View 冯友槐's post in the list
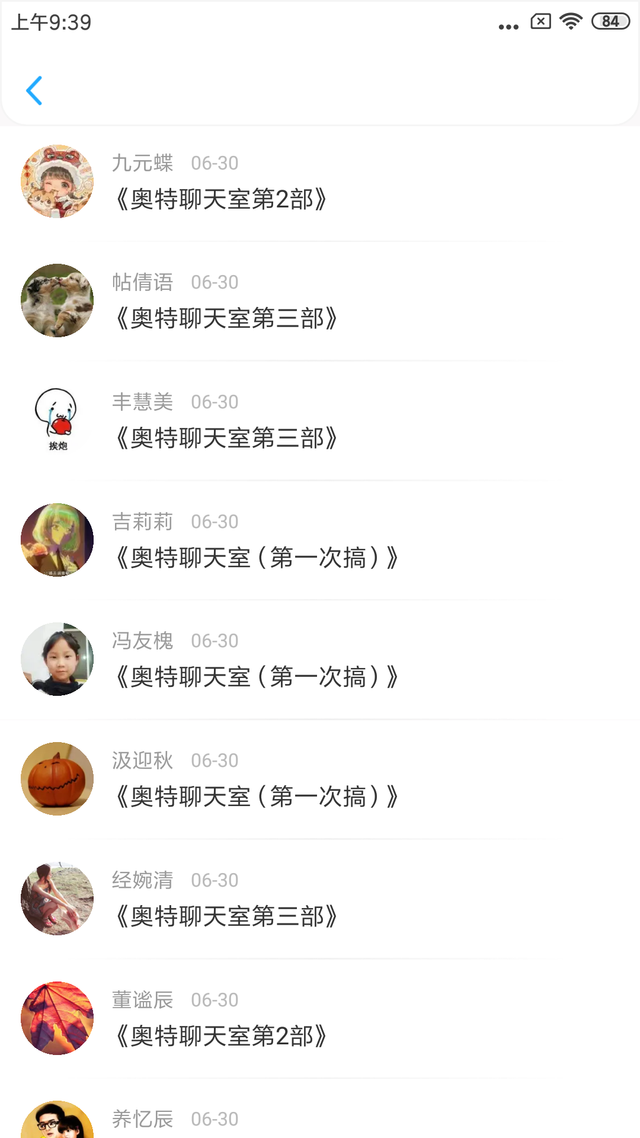This screenshot has width=640, height=1138. tap(256, 677)
